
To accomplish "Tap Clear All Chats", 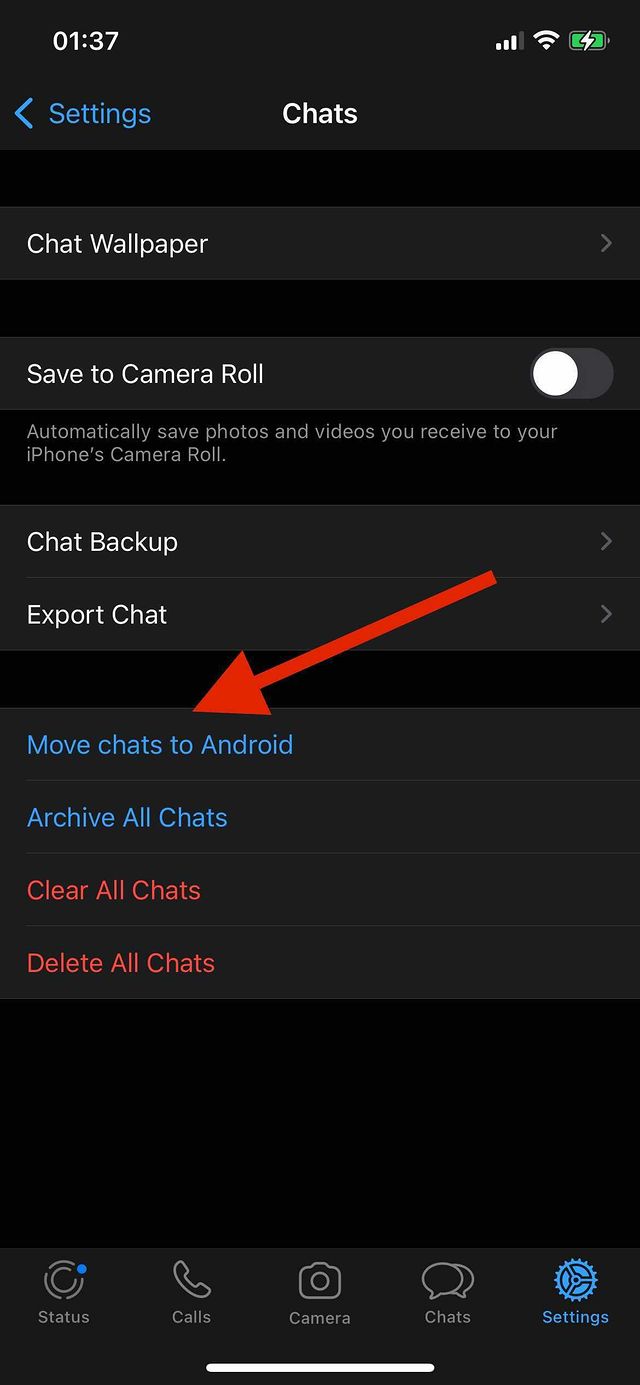I will click(320, 890).
